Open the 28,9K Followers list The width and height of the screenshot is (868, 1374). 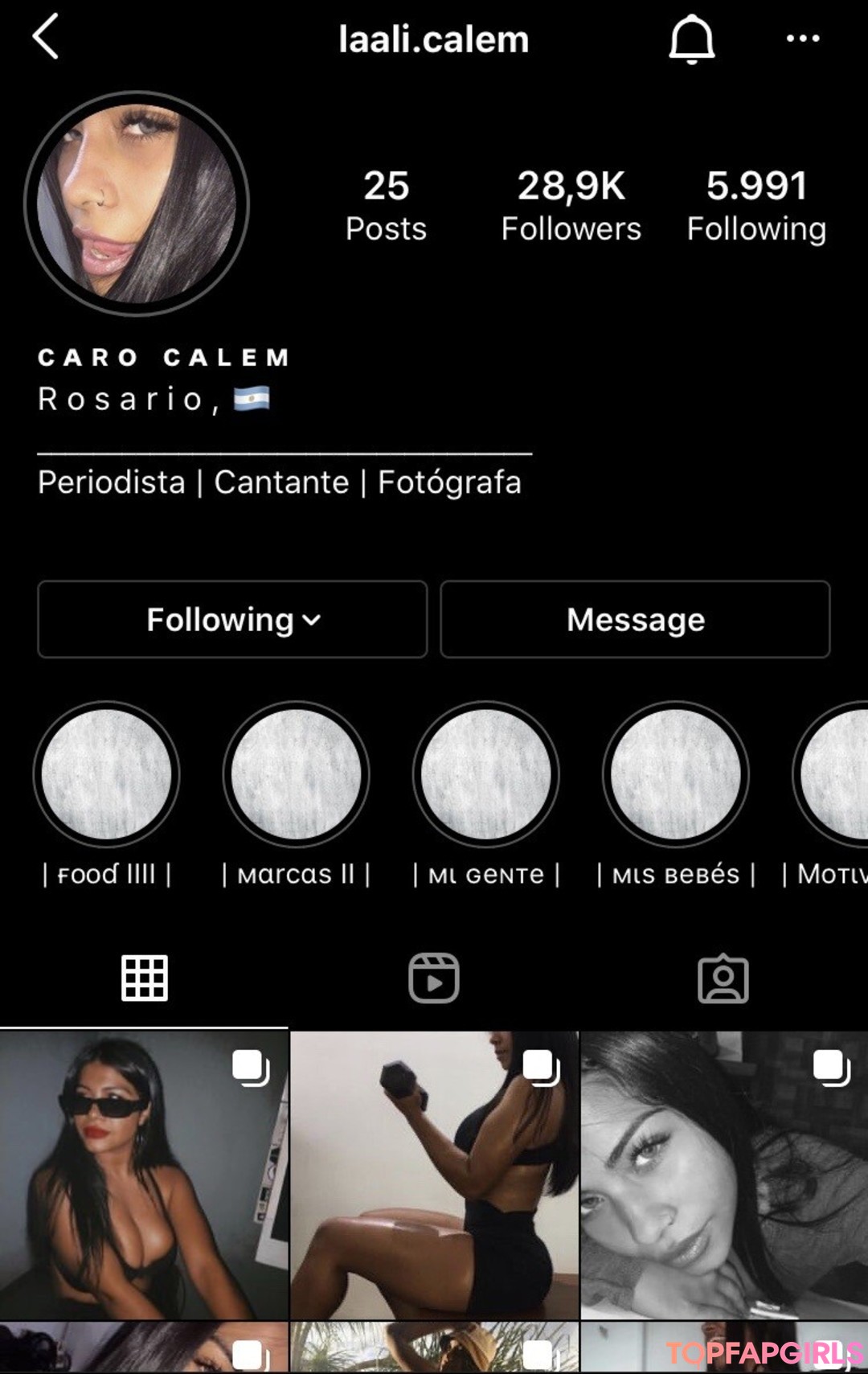[x=571, y=205]
